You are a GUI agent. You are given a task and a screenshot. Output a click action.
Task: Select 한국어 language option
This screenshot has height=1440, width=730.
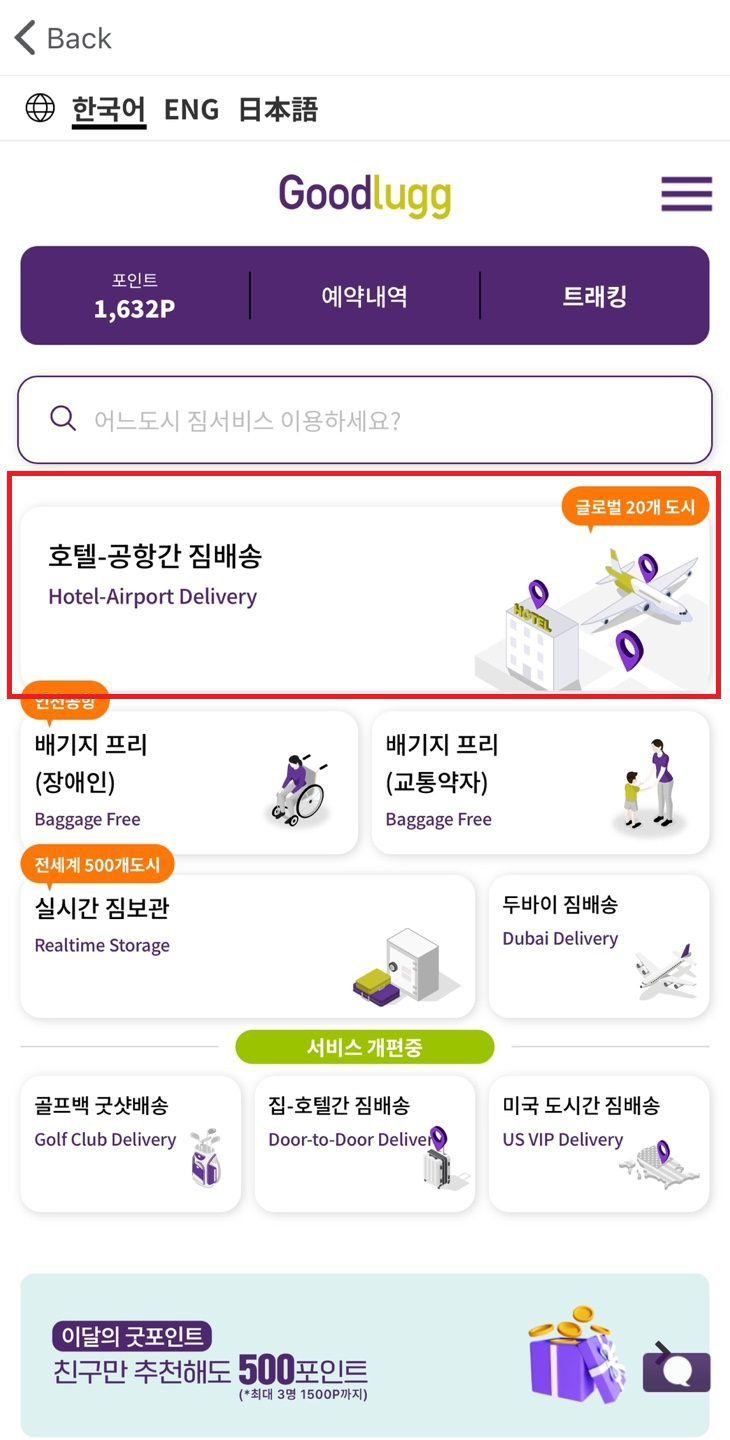coord(109,109)
